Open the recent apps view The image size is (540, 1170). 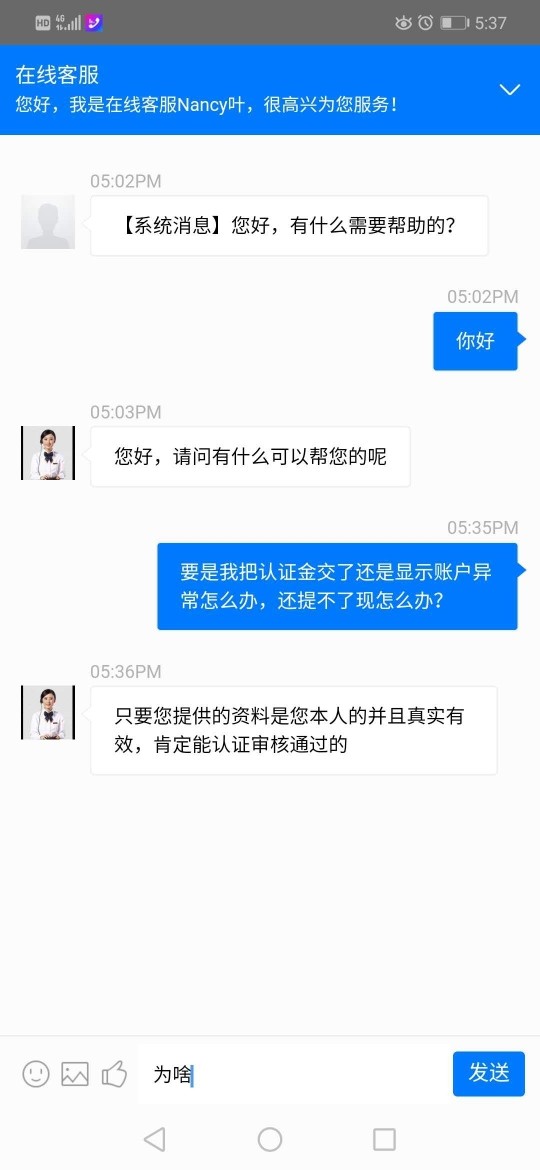(384, 1139)
